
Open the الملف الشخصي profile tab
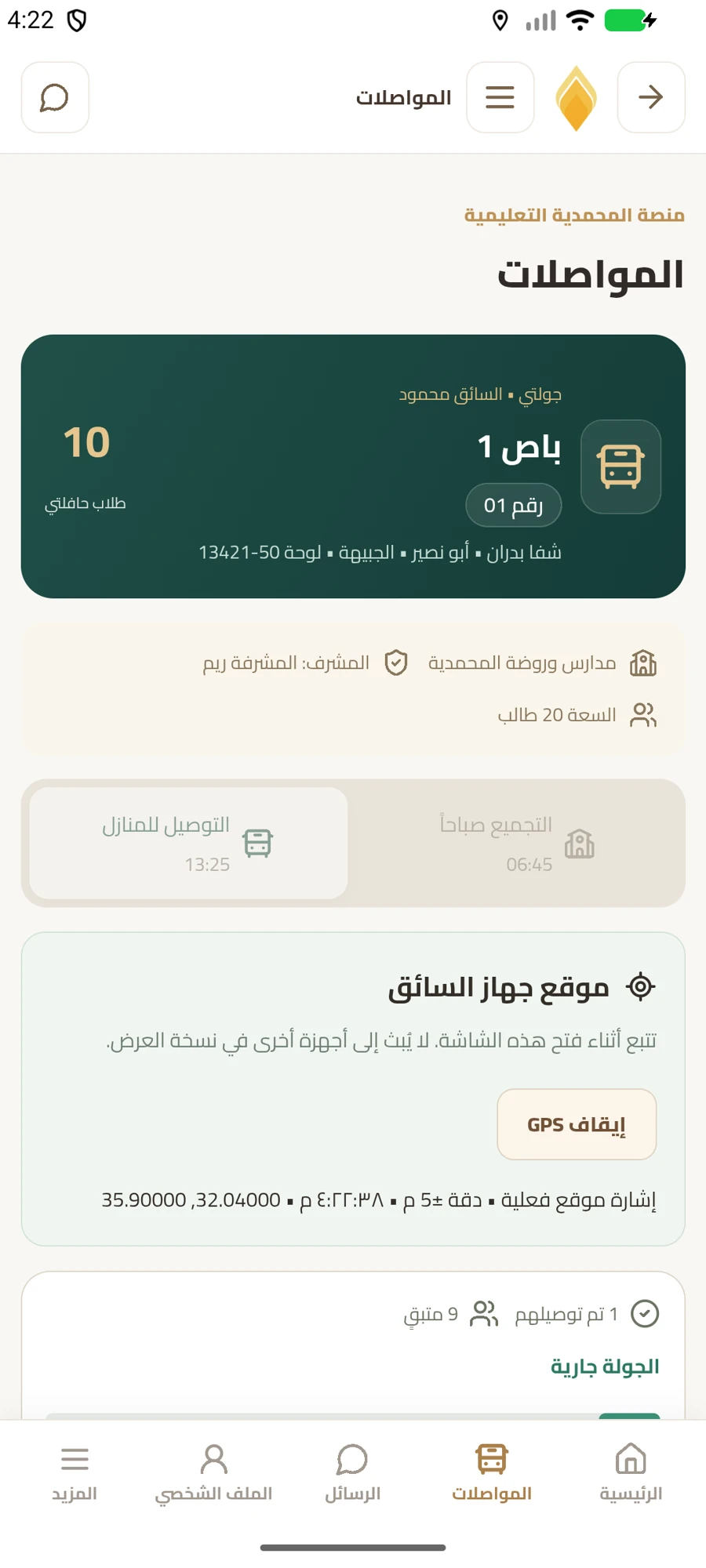pos(213,1472)
